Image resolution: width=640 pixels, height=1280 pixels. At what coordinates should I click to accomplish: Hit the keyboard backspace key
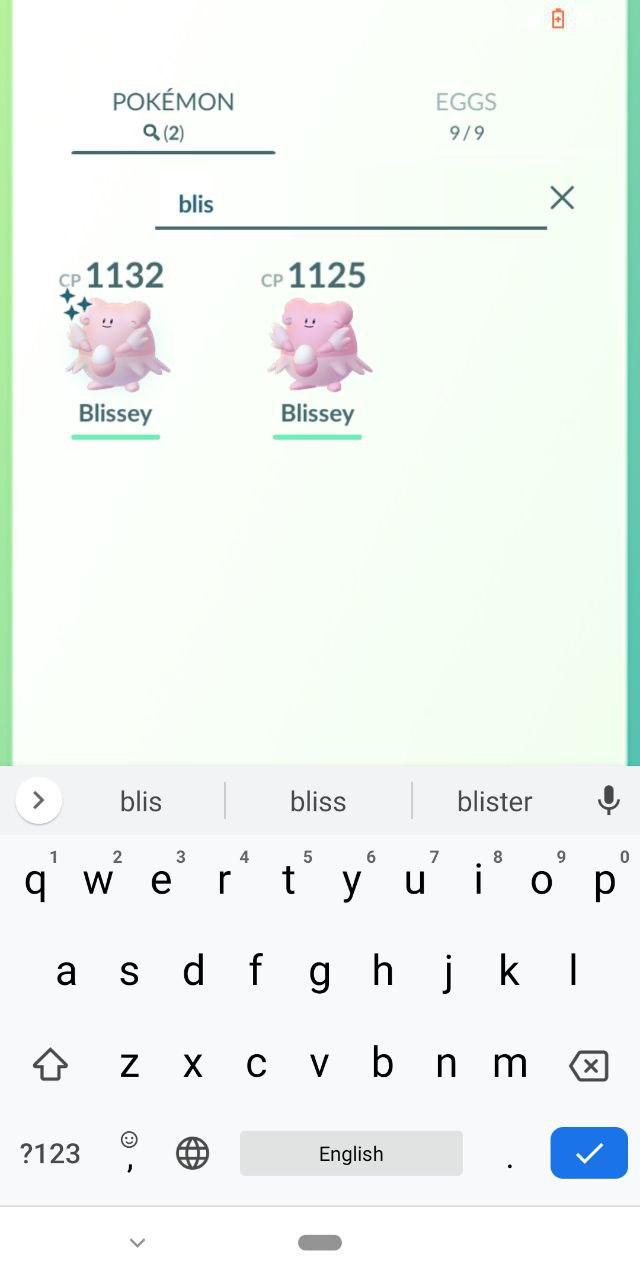pos(588,1066)
